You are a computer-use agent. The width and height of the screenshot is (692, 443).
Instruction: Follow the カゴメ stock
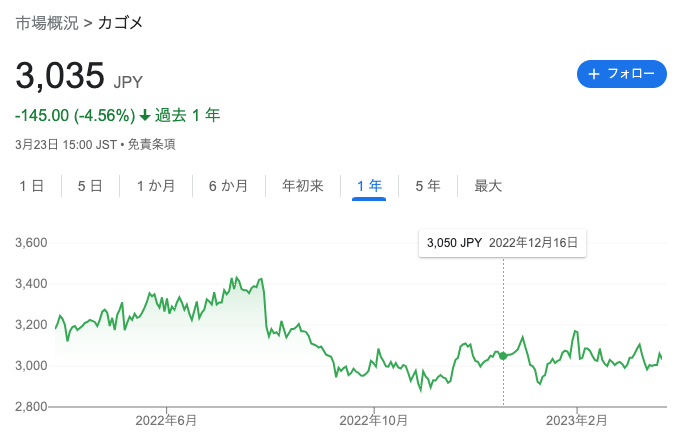[621, 74]
